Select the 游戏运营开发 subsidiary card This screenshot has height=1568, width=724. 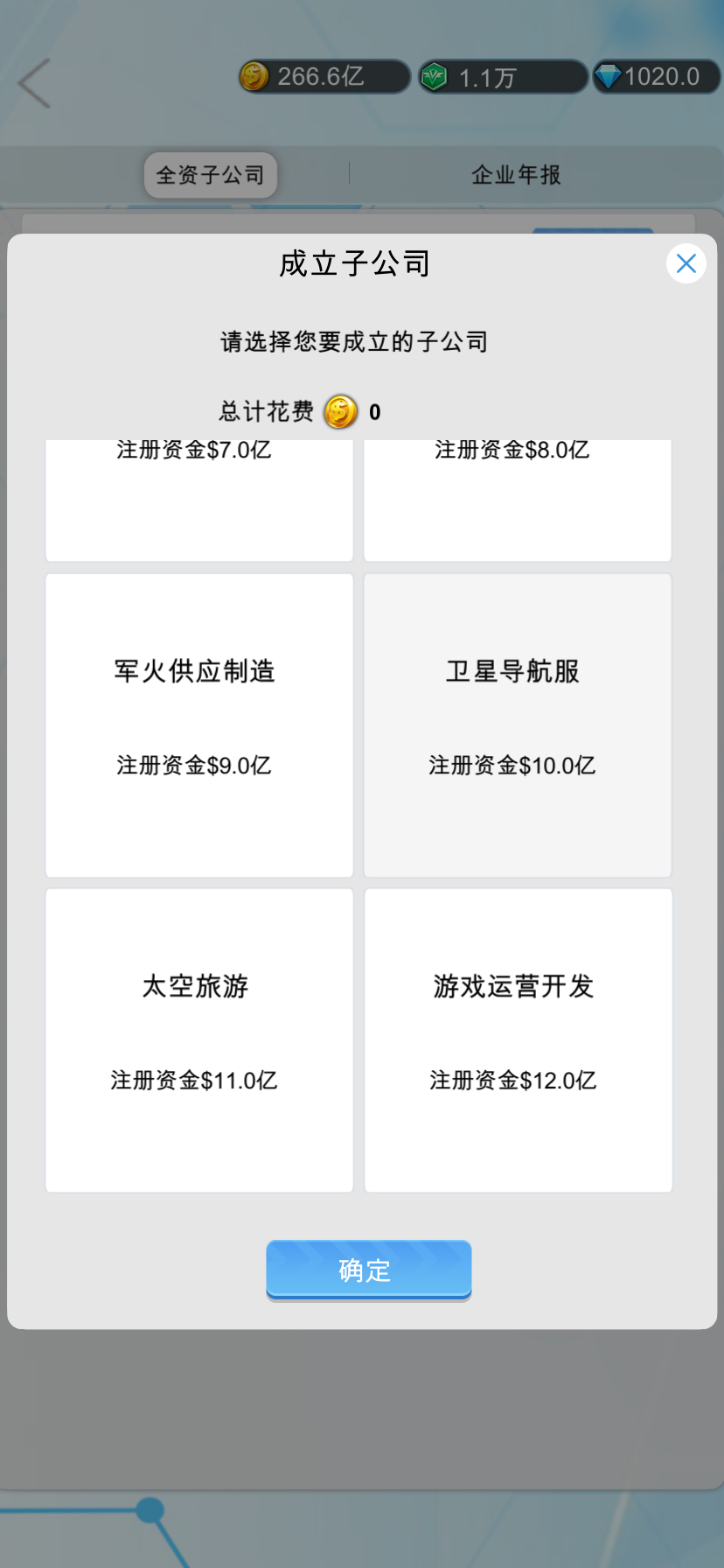[519, 1040]
